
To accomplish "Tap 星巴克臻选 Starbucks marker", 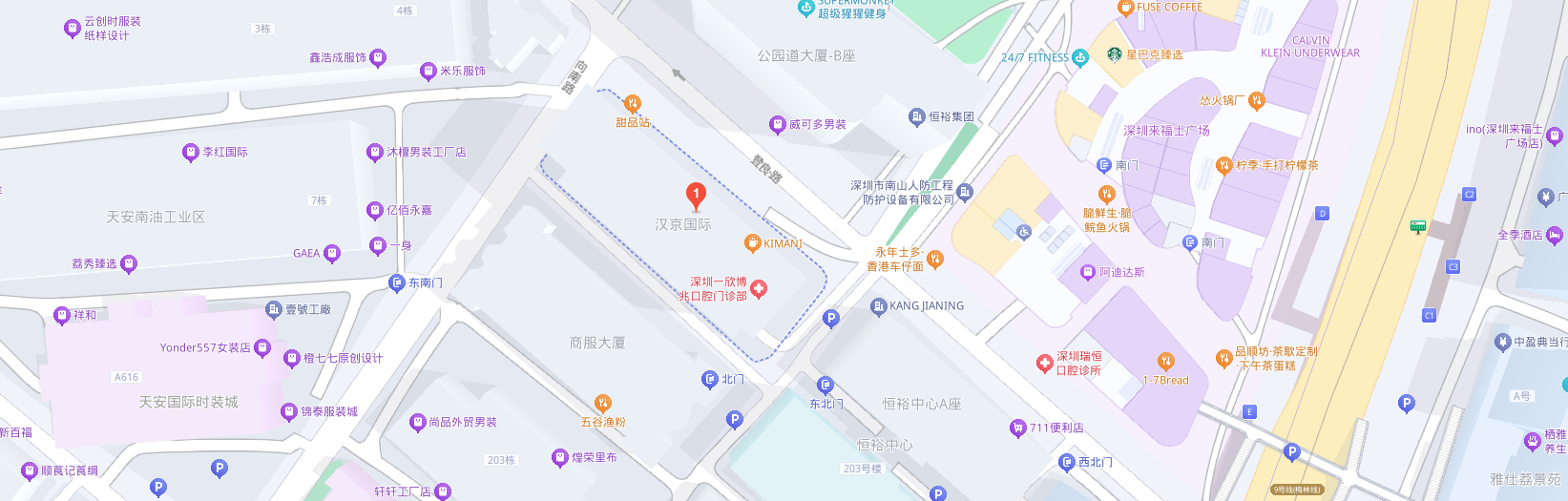I will click(x=1114, y=54).
